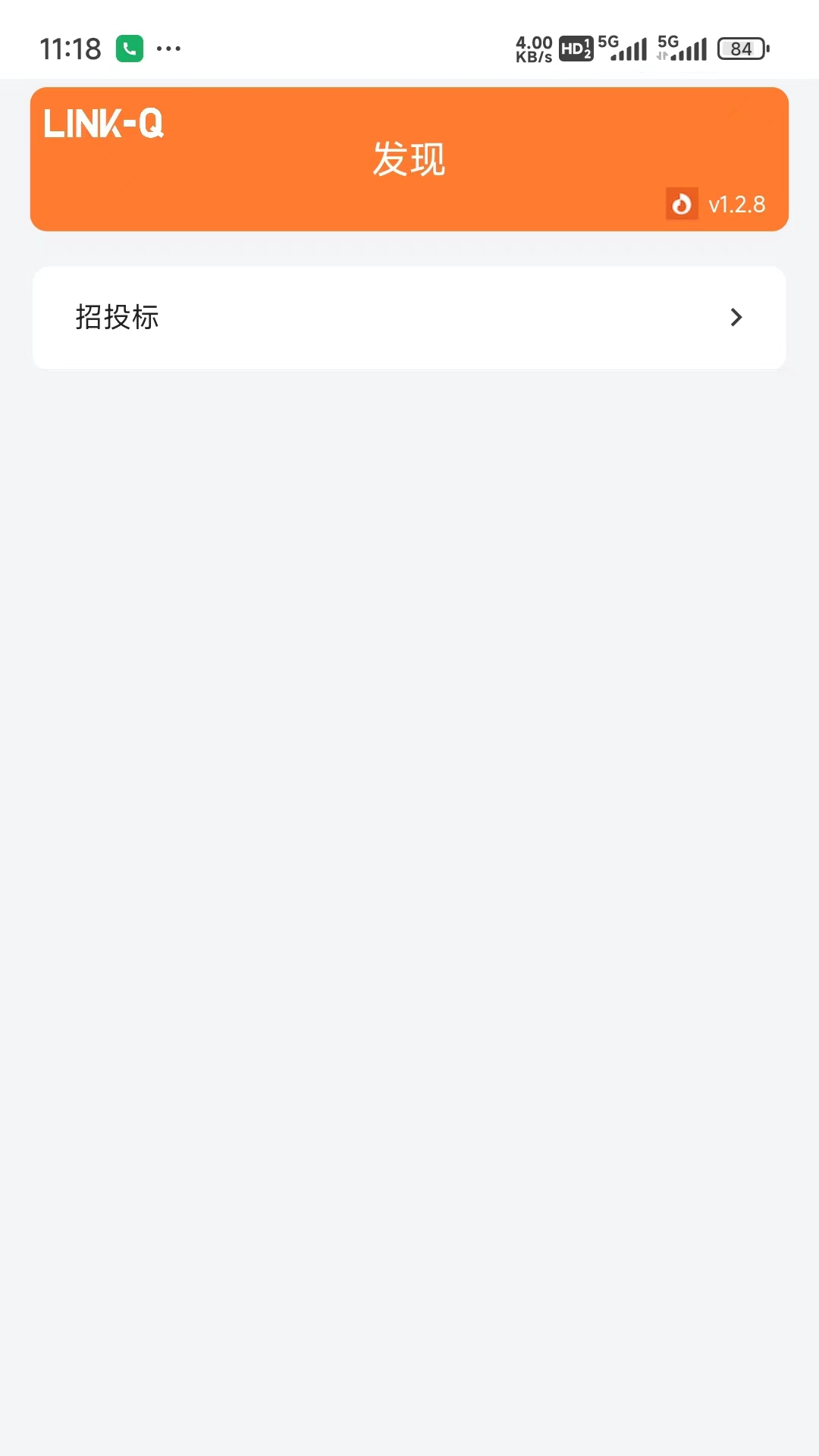Tap the network speed indicator showing 4.00 KB/s

[533, 48]
